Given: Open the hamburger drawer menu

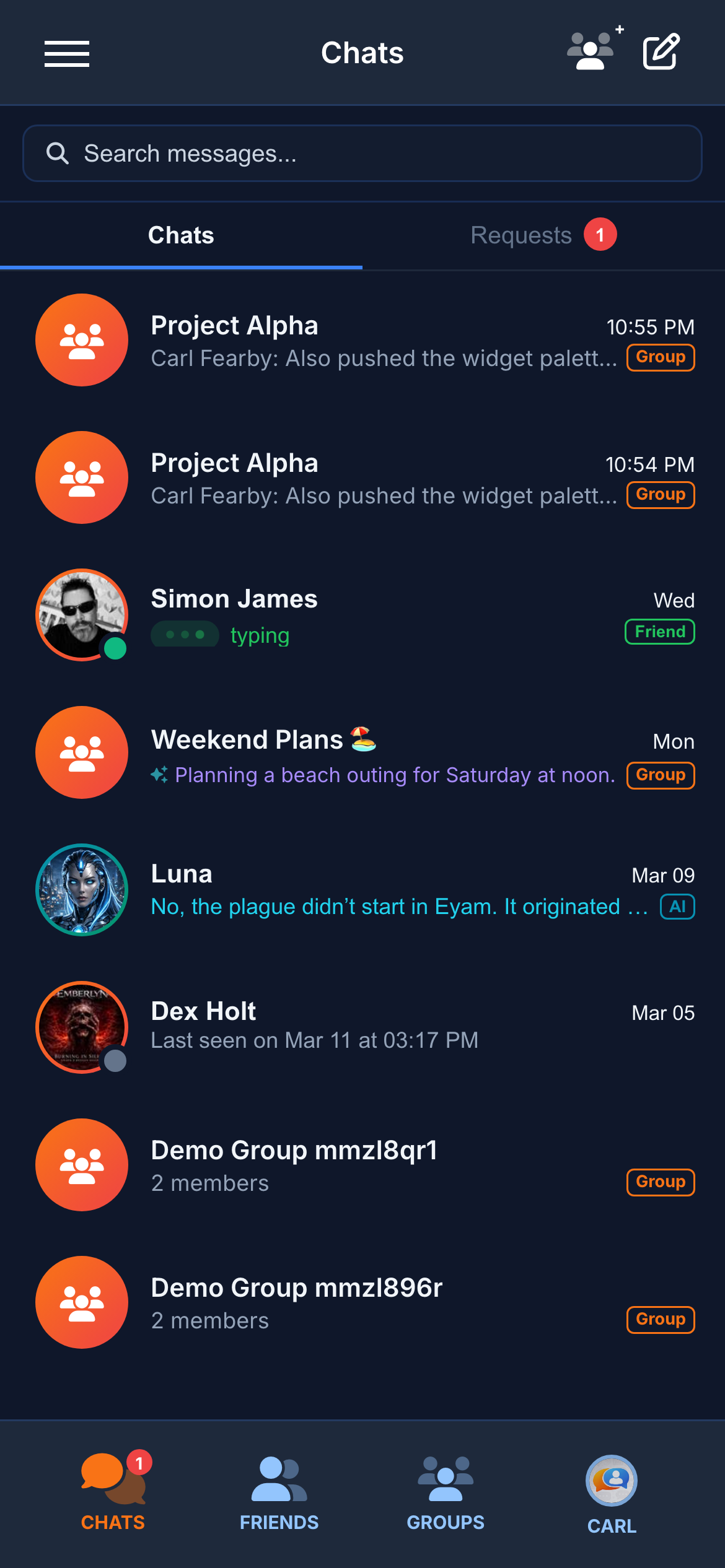Looking at the screenshot, I should tap(67, 53).
